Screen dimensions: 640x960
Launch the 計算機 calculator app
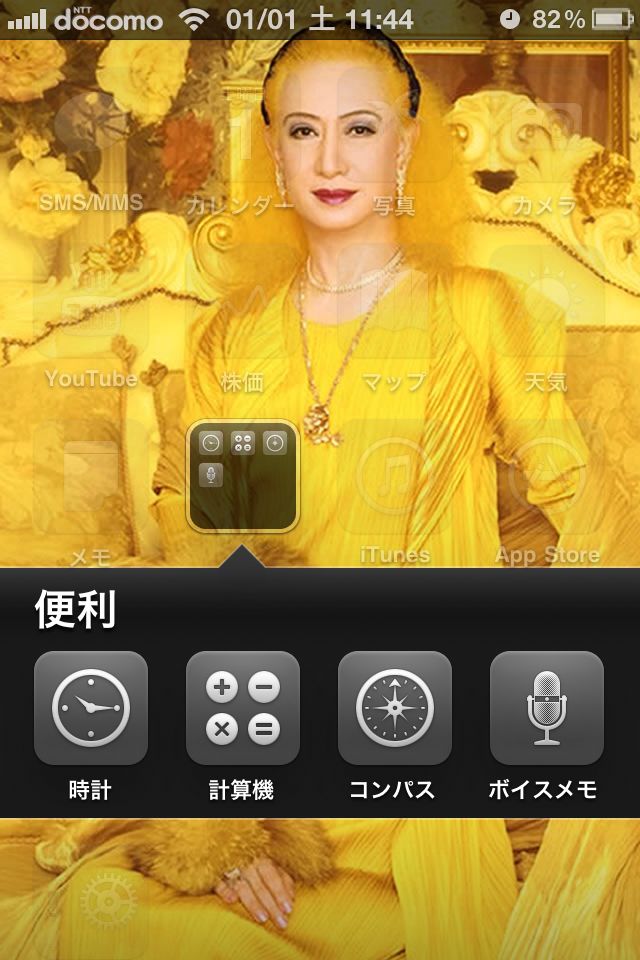(243, 708)
